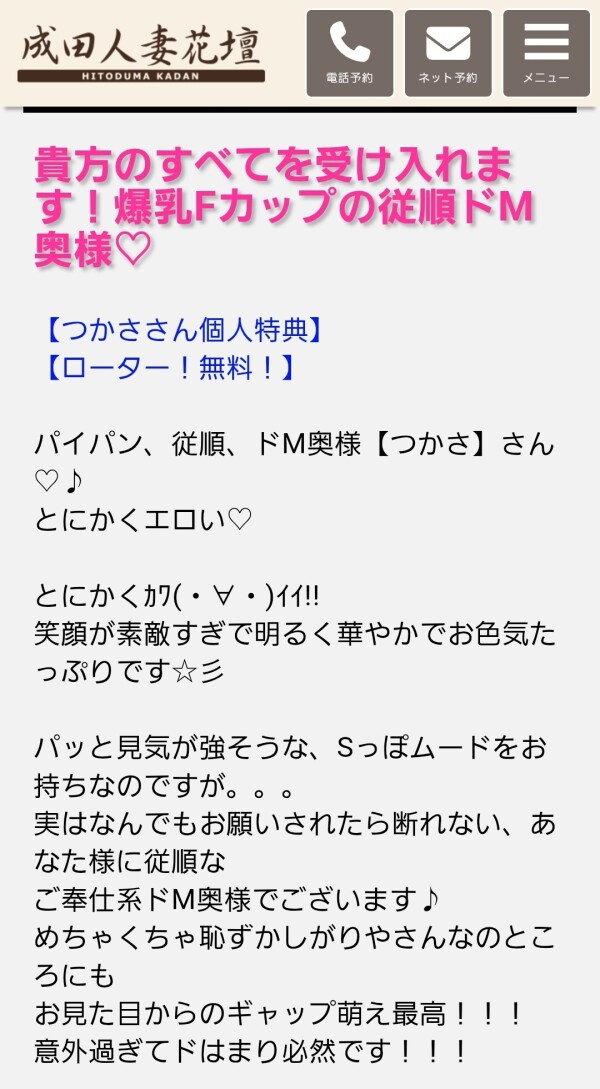Open the メニュー hamburger menu
Image resolution: width=600 pixels, height=1089 pixels.
point(547,53)
